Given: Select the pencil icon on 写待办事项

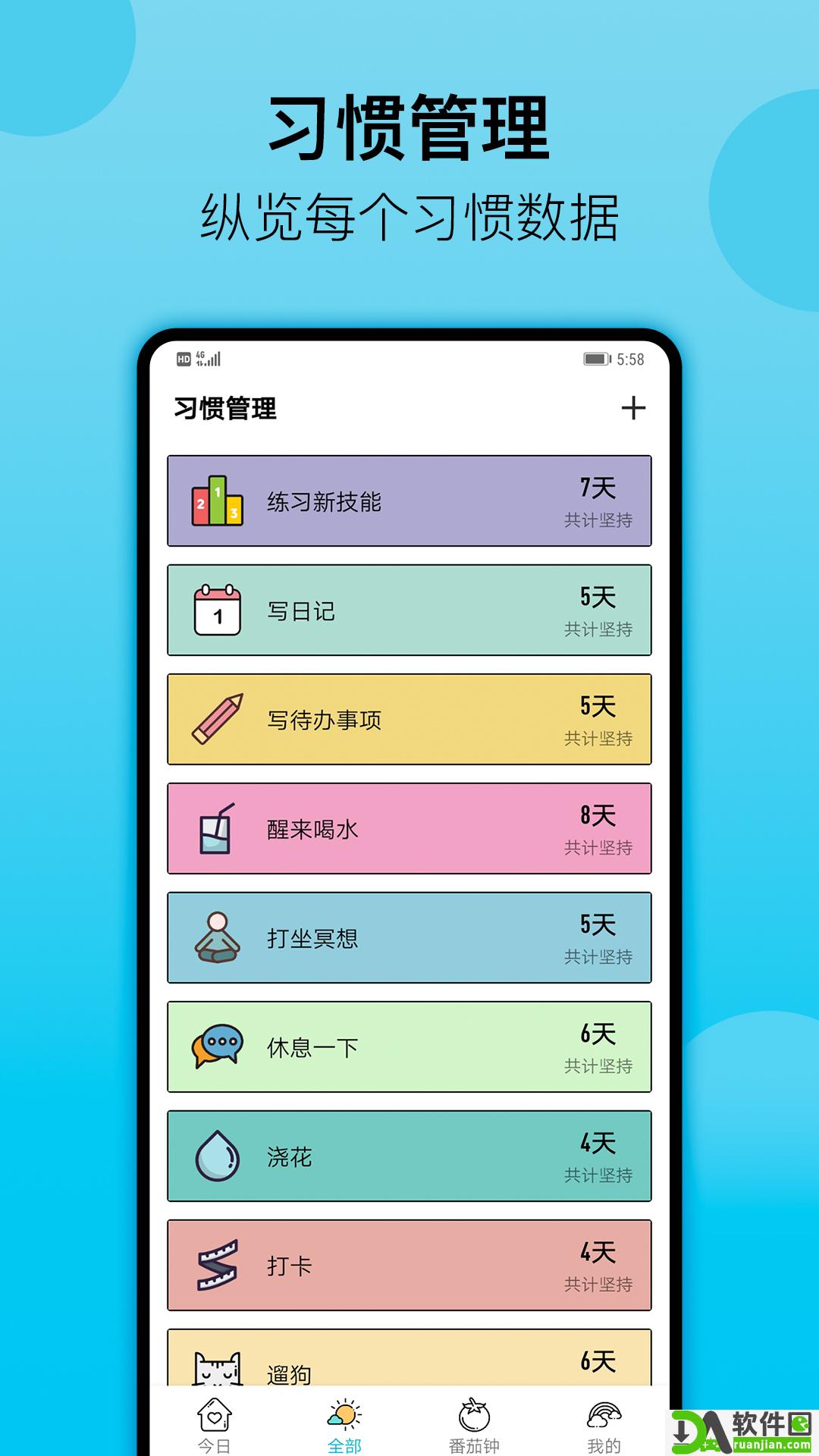Looking at the screenshot, I should [x=216, y=720].
